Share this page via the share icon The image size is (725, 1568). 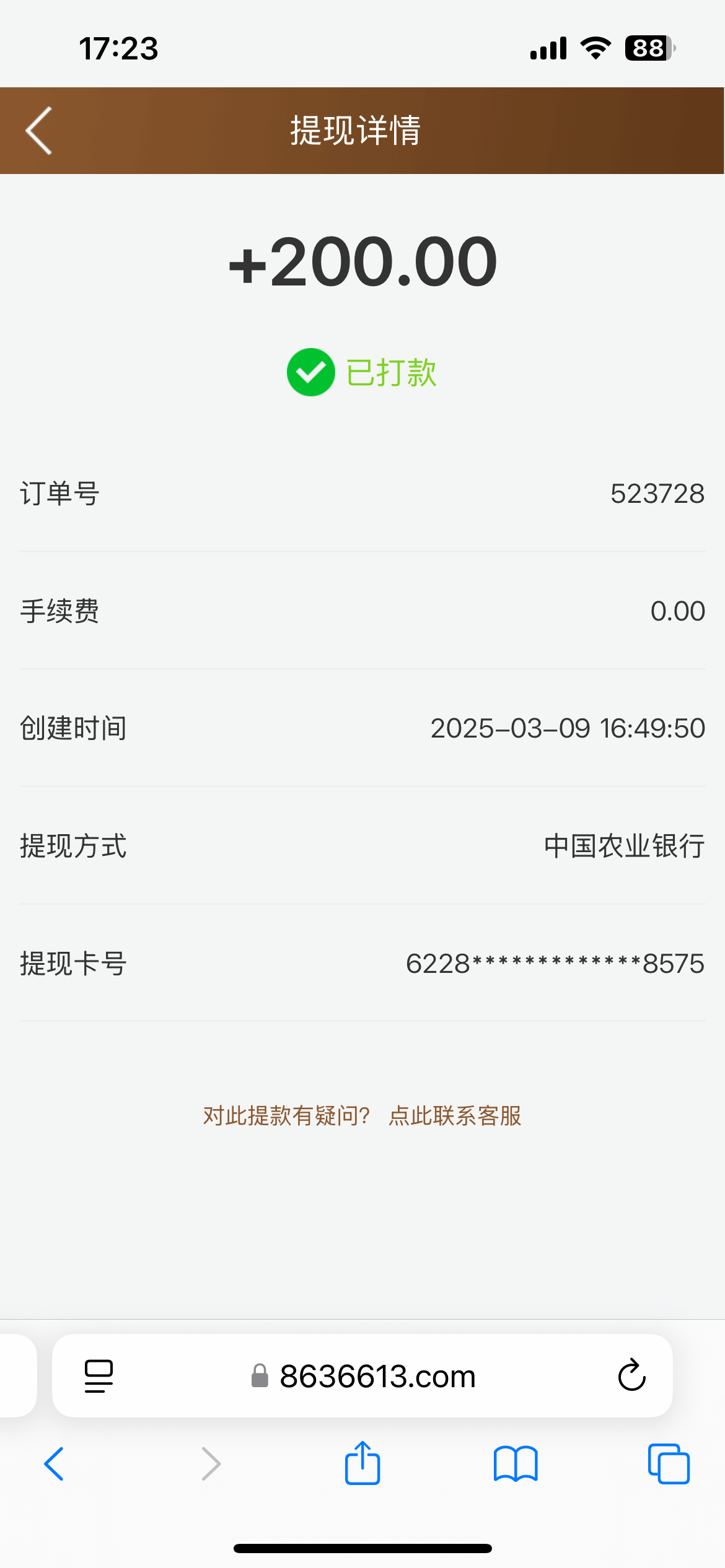pos(362,1463)
